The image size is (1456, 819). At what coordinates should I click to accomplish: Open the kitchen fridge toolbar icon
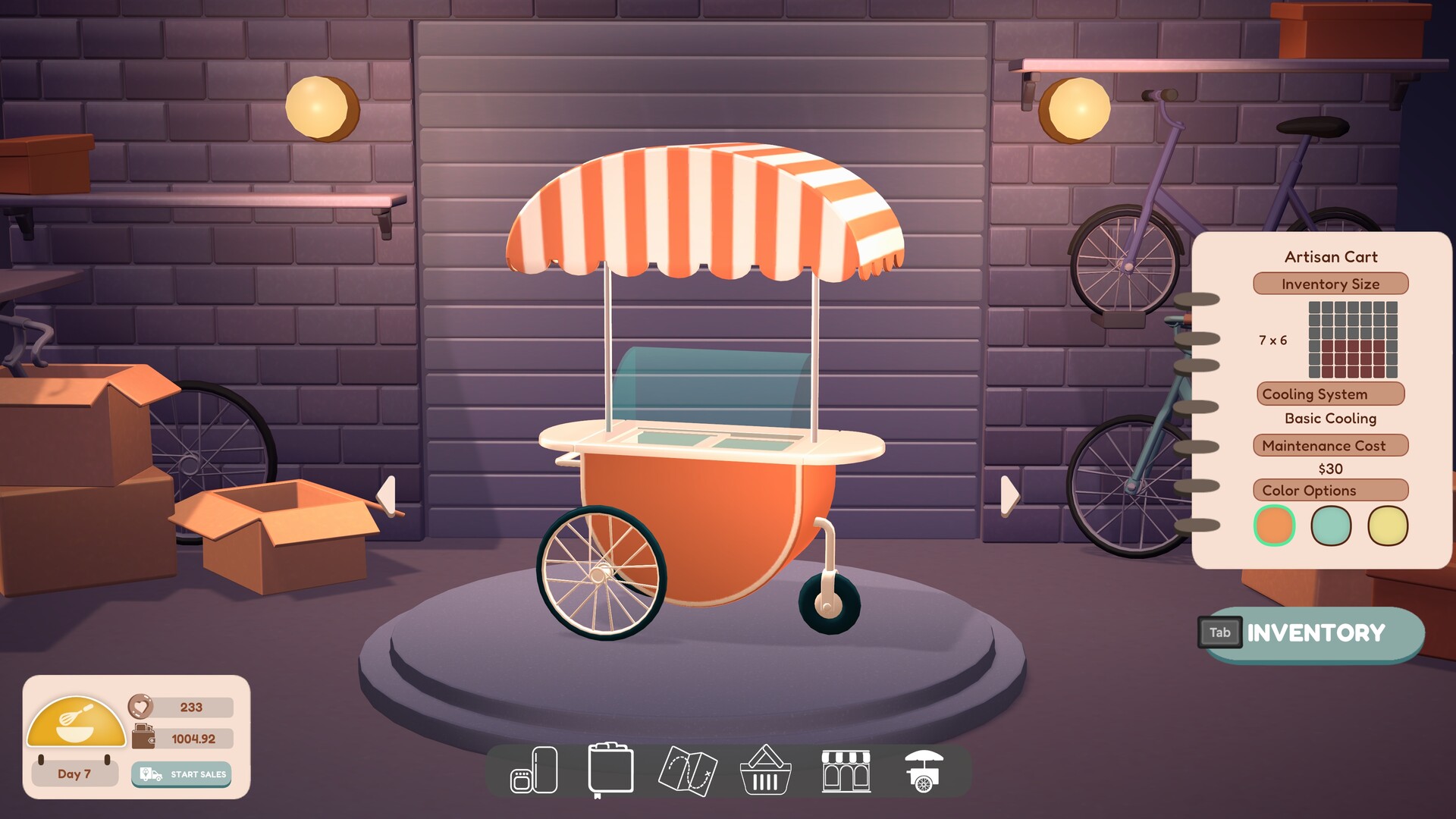(534, 770)
